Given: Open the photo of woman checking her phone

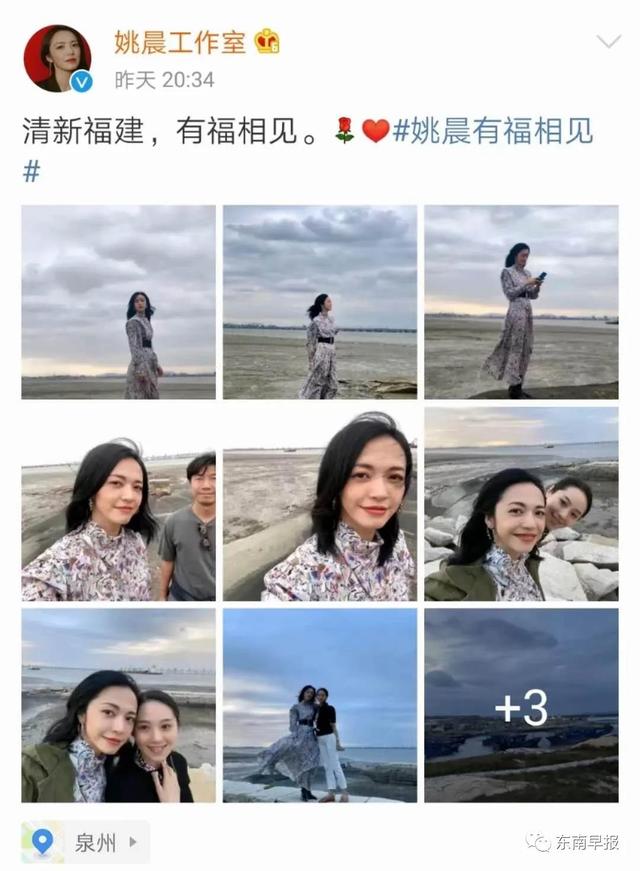Looking at the screenshot, I should 521,302.
